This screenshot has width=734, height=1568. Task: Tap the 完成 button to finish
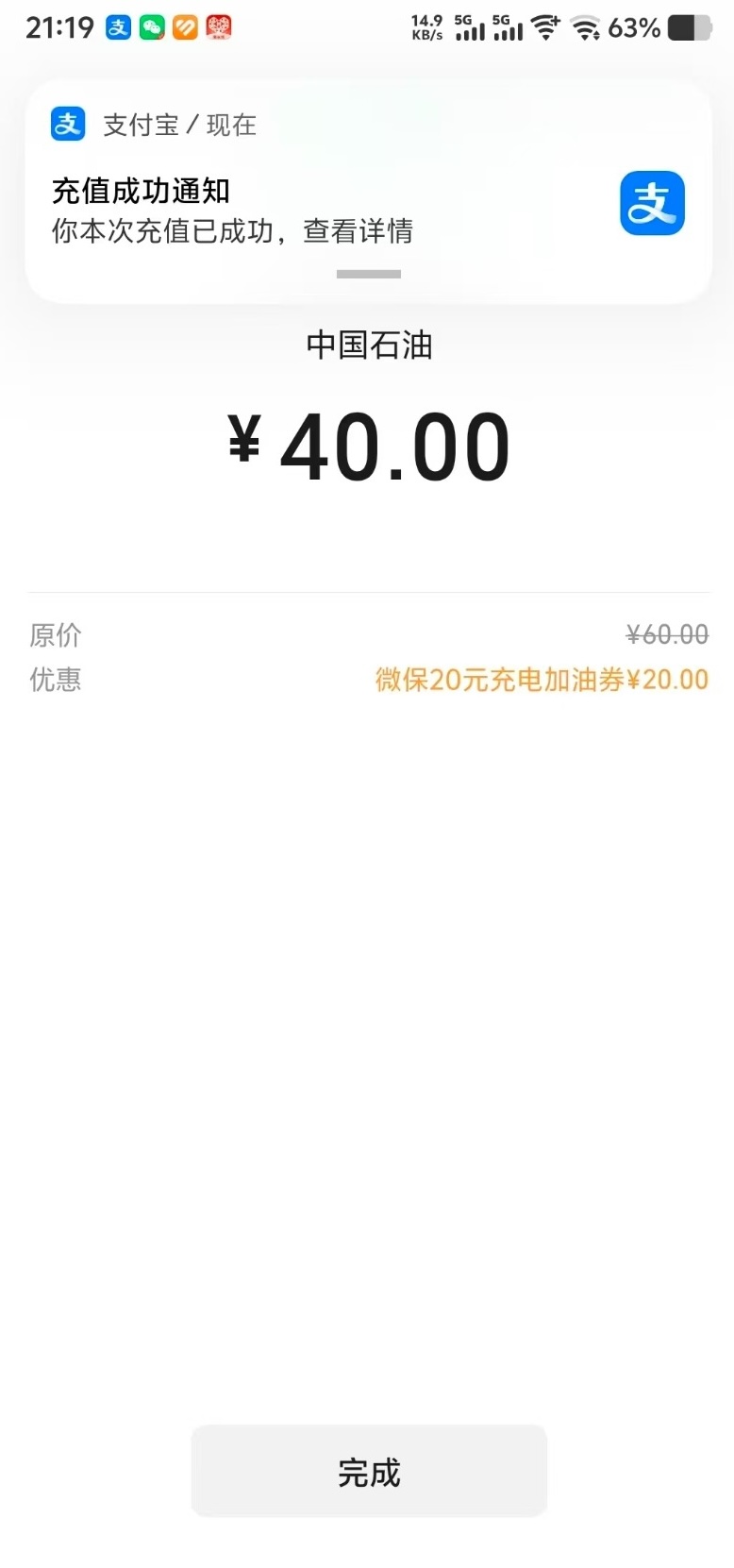(x=367, y=1470)
